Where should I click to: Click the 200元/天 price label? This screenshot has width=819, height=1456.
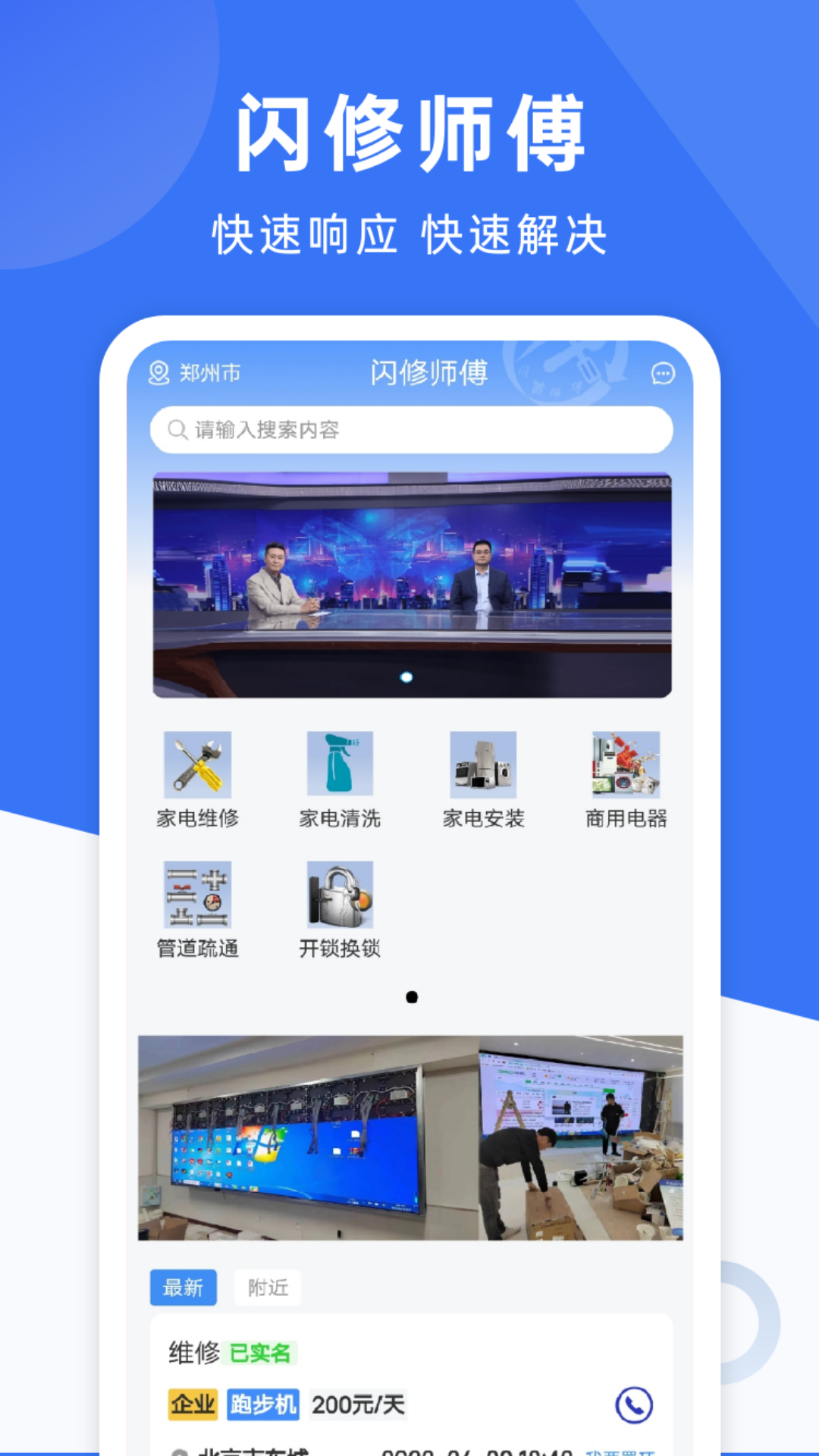pyautogui.click(x=358, y=1404)
